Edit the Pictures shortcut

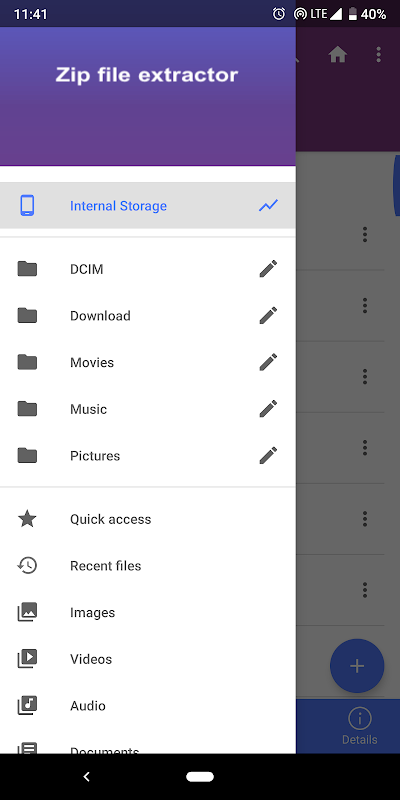pos(268,456)
